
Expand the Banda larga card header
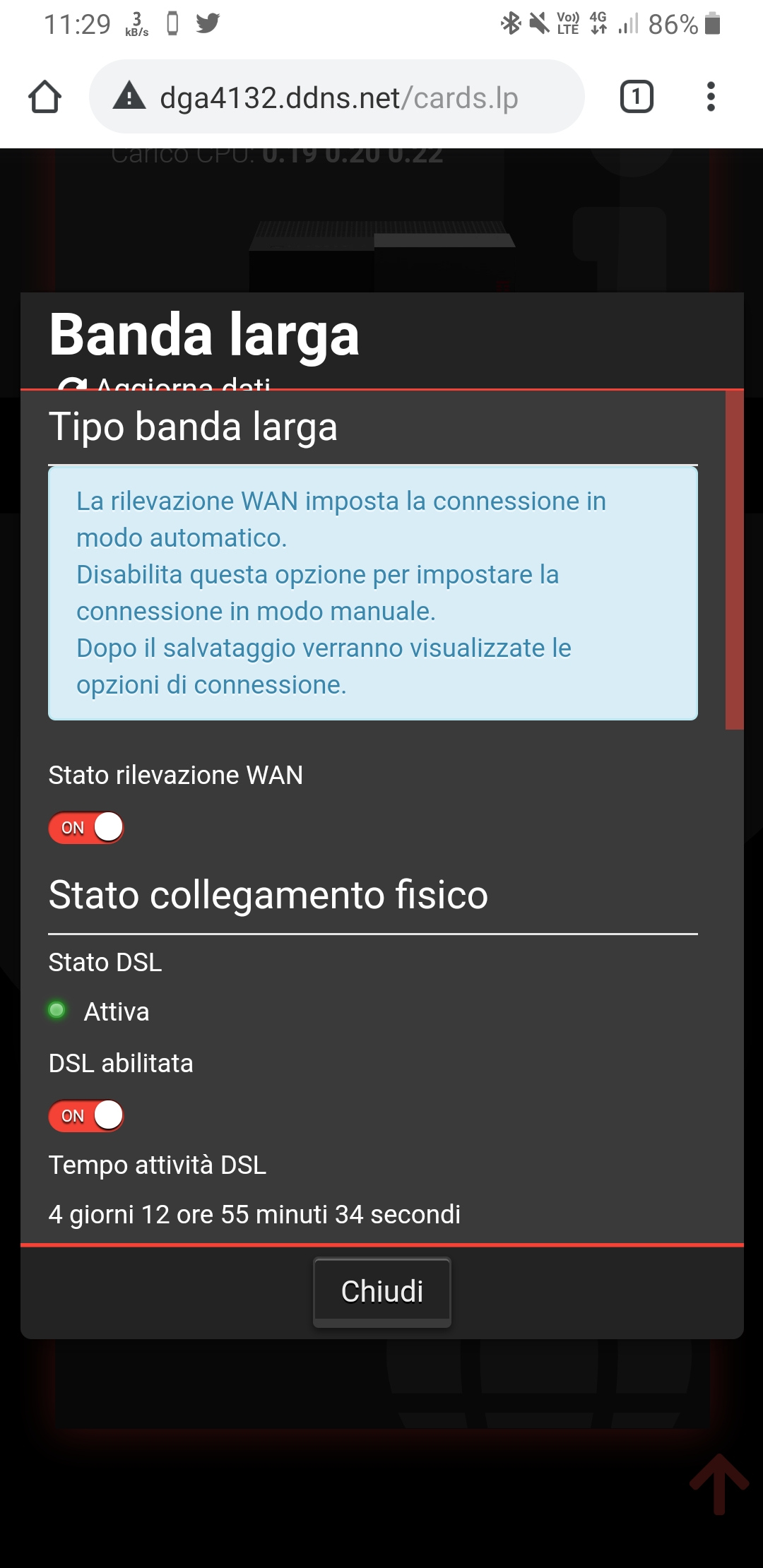click(205, 335)
